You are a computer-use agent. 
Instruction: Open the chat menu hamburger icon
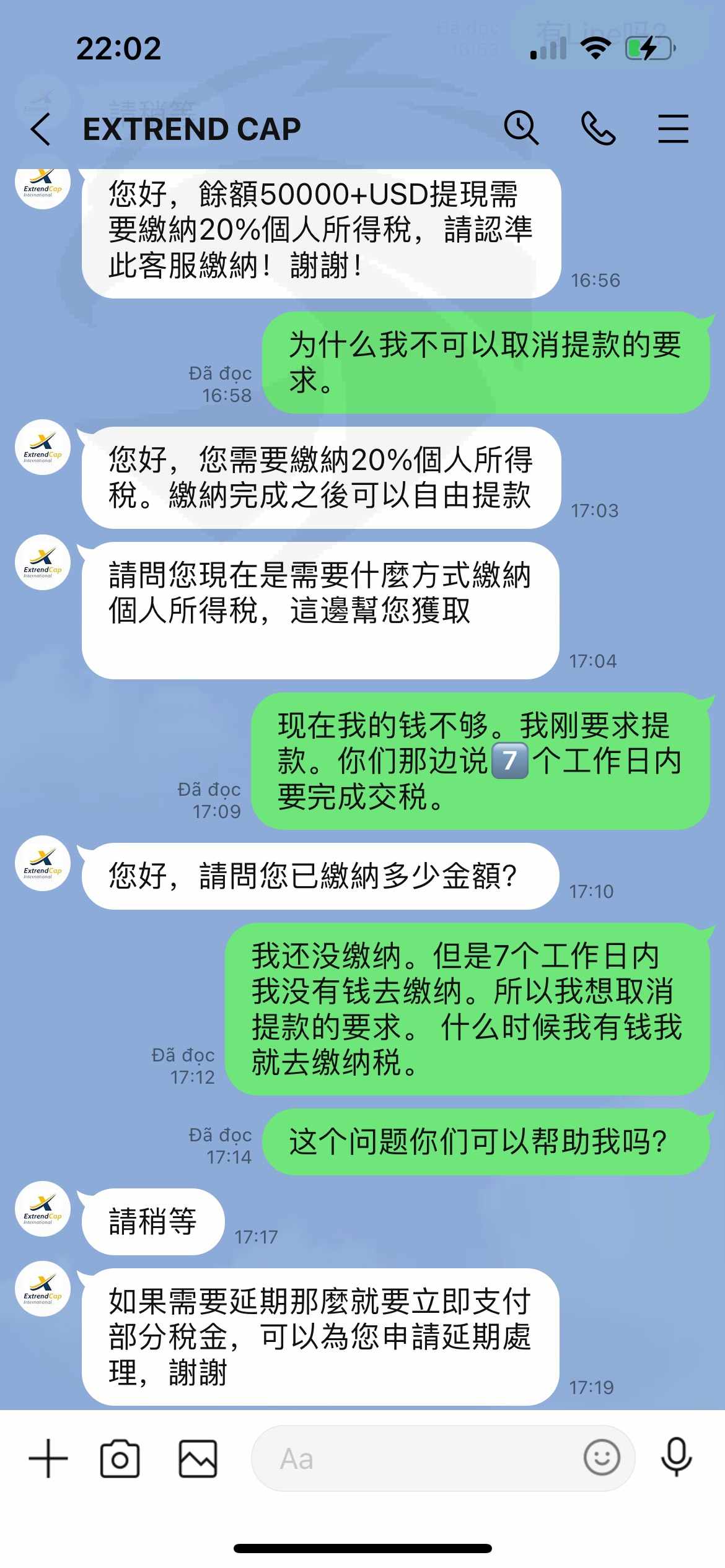click(x=673, y=129)
